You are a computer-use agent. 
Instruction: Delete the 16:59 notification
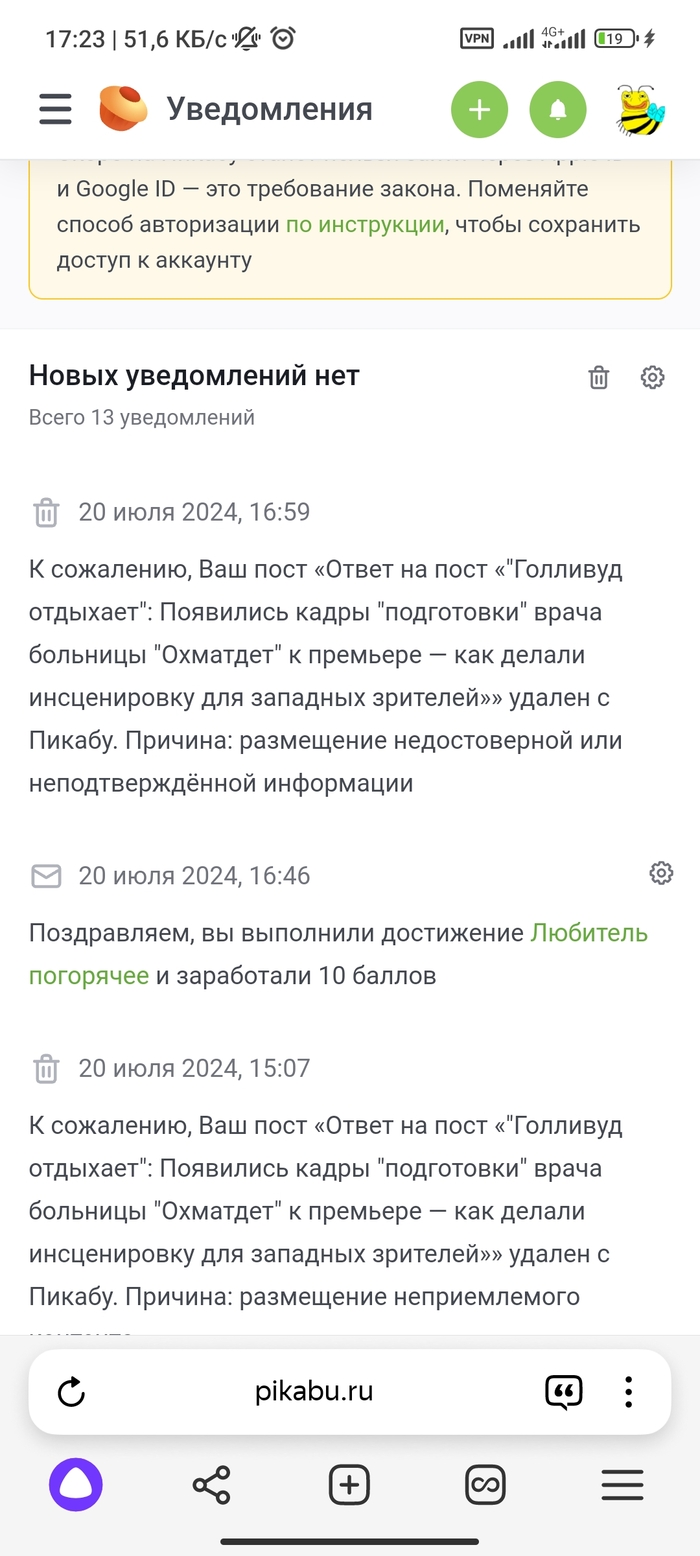point(46,513)
